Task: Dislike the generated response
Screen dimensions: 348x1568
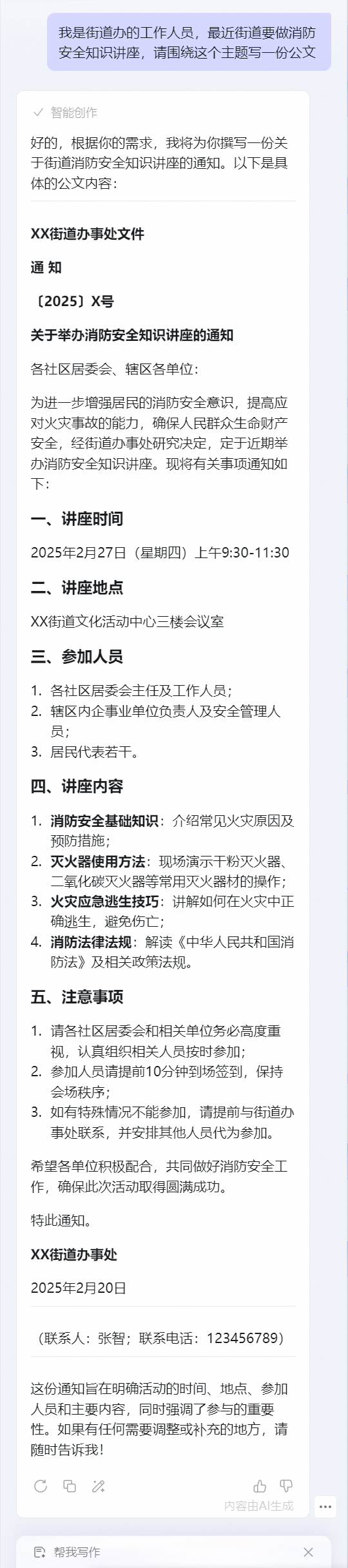Action: [286, 1486]
